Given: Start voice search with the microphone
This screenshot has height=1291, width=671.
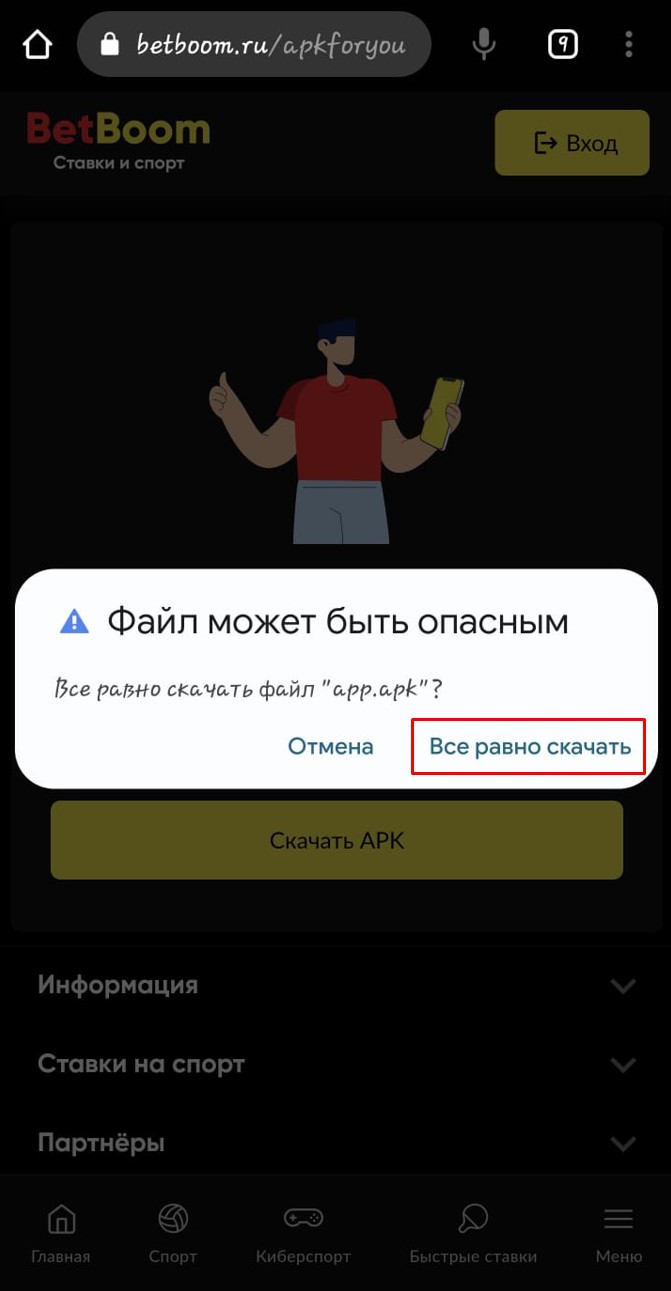Looking at the screenshot, I should pyautogui.click(x=484, y=45).
